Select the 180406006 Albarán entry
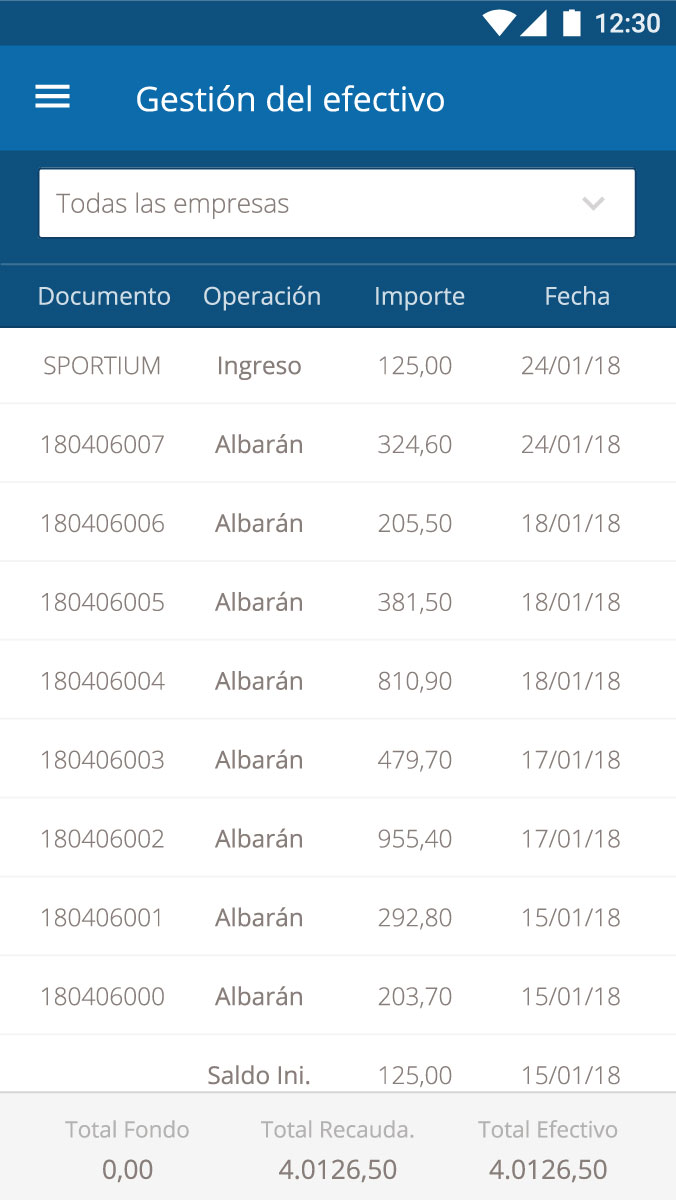Image resolution: width=676 pixels, height=1200 pixels. 337,523
